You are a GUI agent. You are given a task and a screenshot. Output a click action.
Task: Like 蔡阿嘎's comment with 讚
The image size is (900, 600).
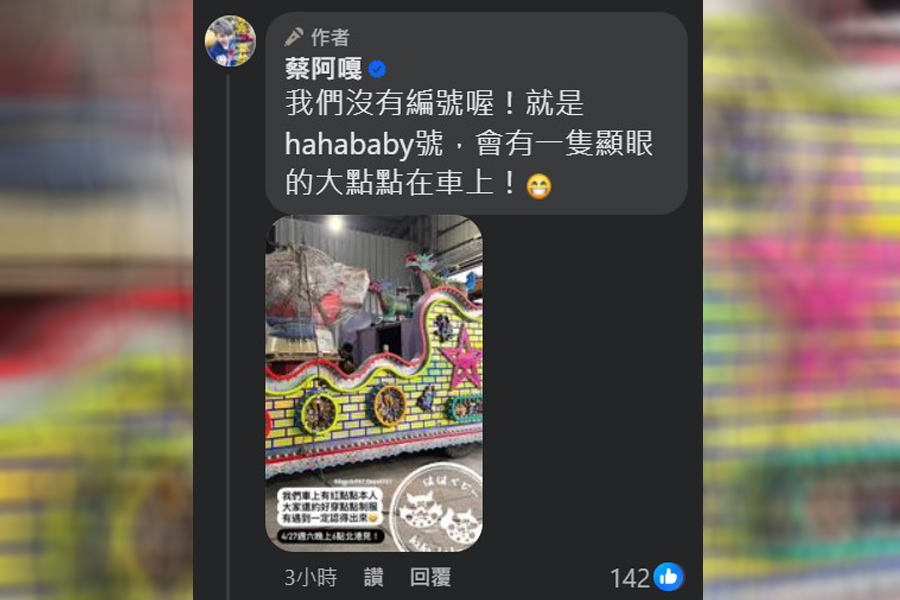(x=373, y=577)
